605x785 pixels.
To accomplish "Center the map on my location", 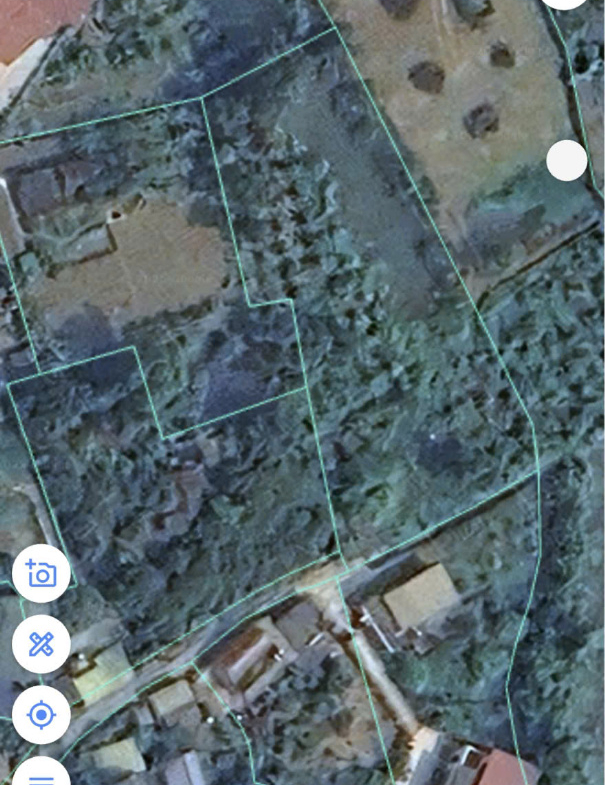I will pyautogui.click(x=41, y=715).
